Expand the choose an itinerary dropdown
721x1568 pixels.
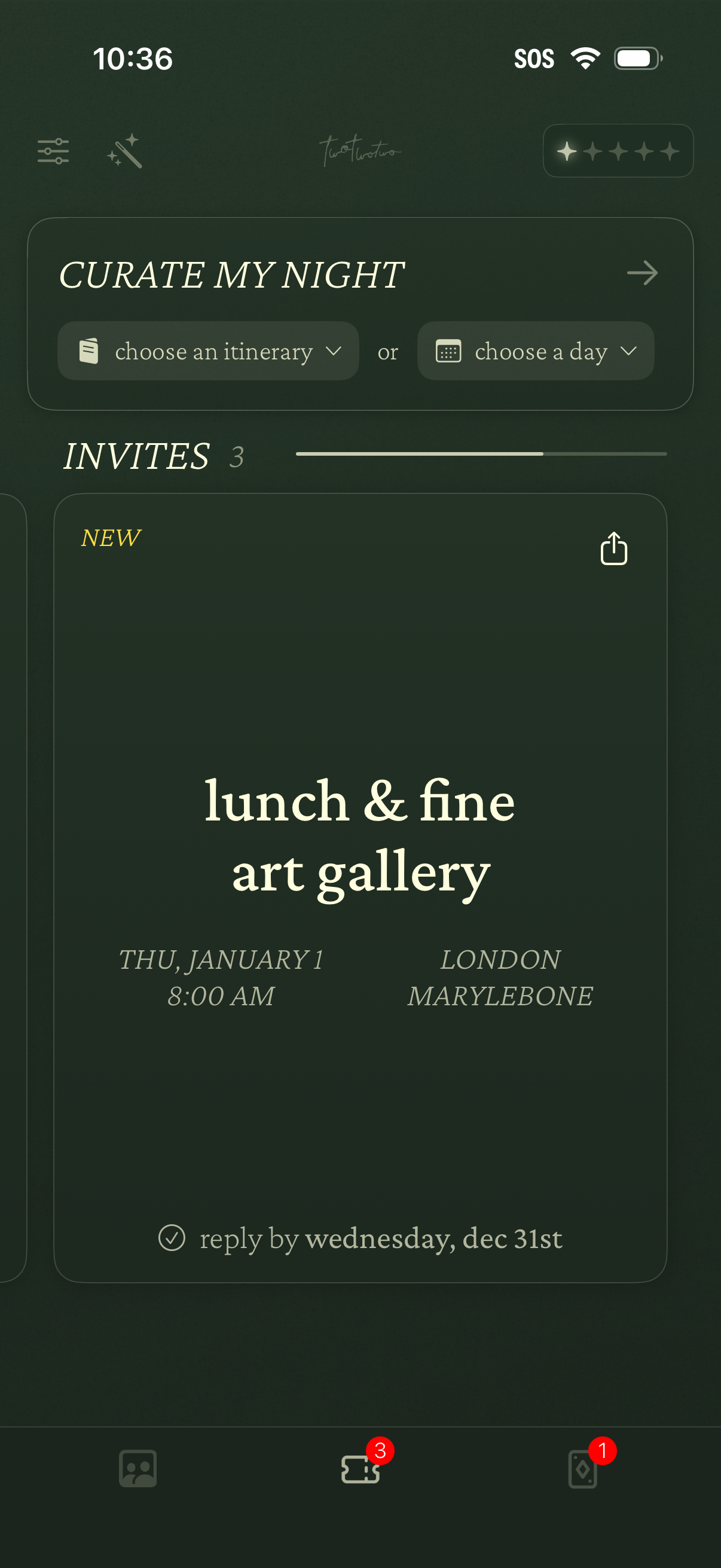pyautogui.click(x=208, y=351)
